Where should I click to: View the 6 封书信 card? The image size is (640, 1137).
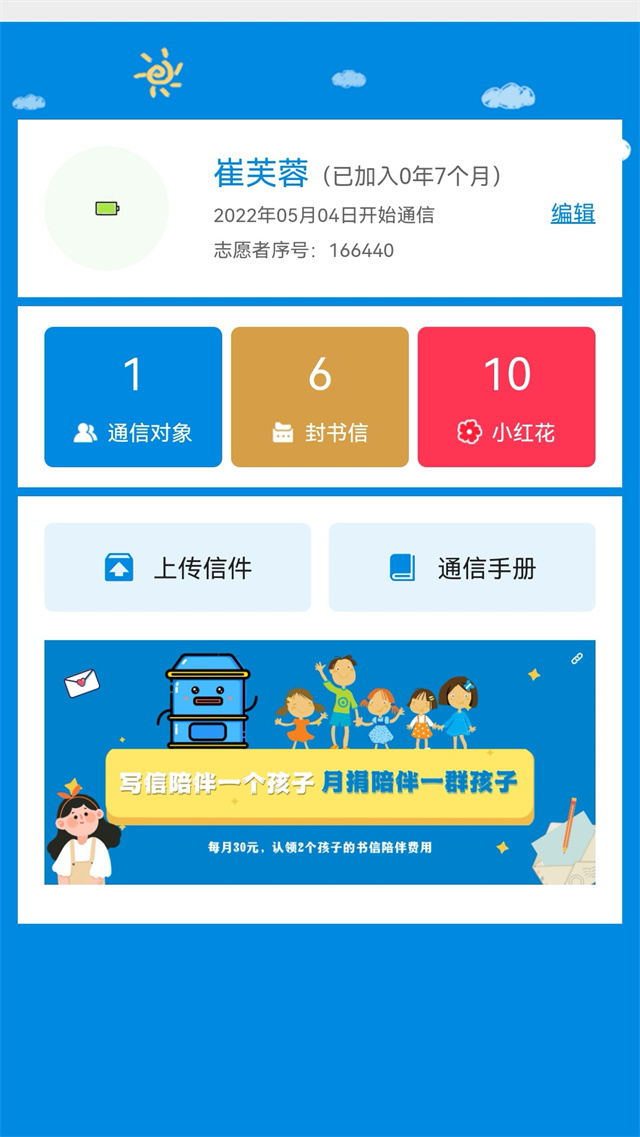click(320, 397)
